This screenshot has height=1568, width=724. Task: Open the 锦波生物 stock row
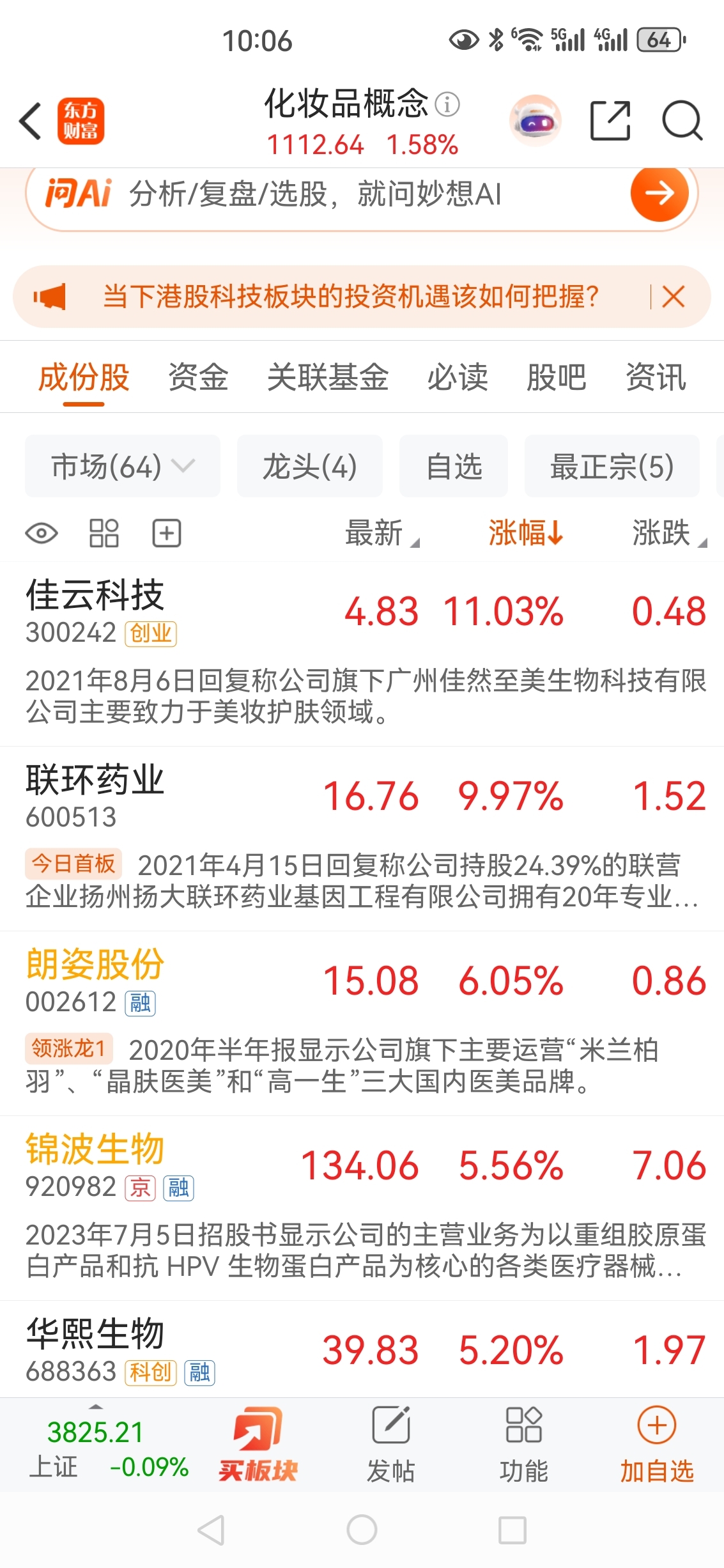click(x=362, y=1208)
